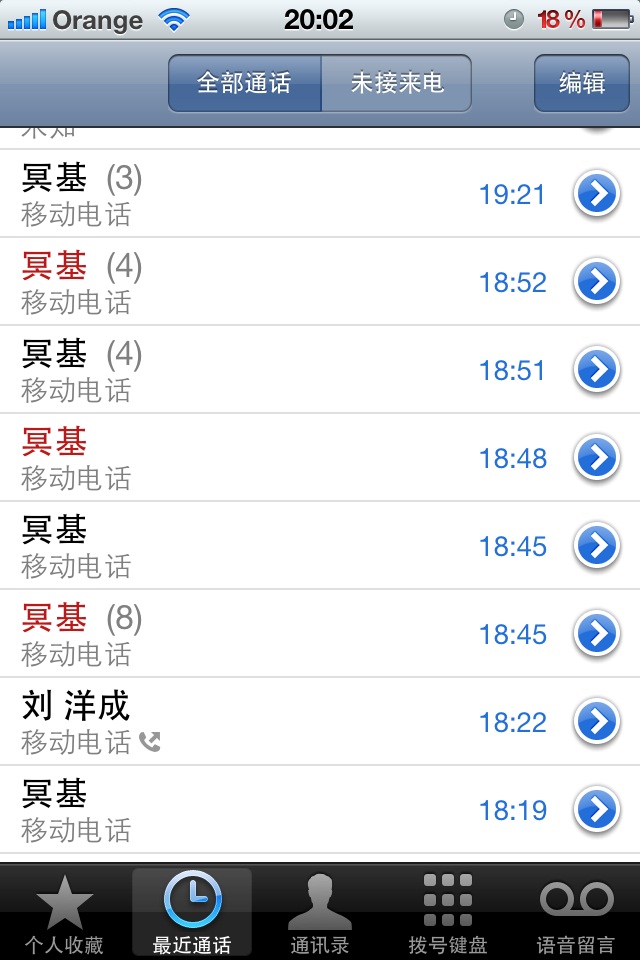Switch to the 未接来电 segment
640x960 pixels.
click(x=396, y=83)
